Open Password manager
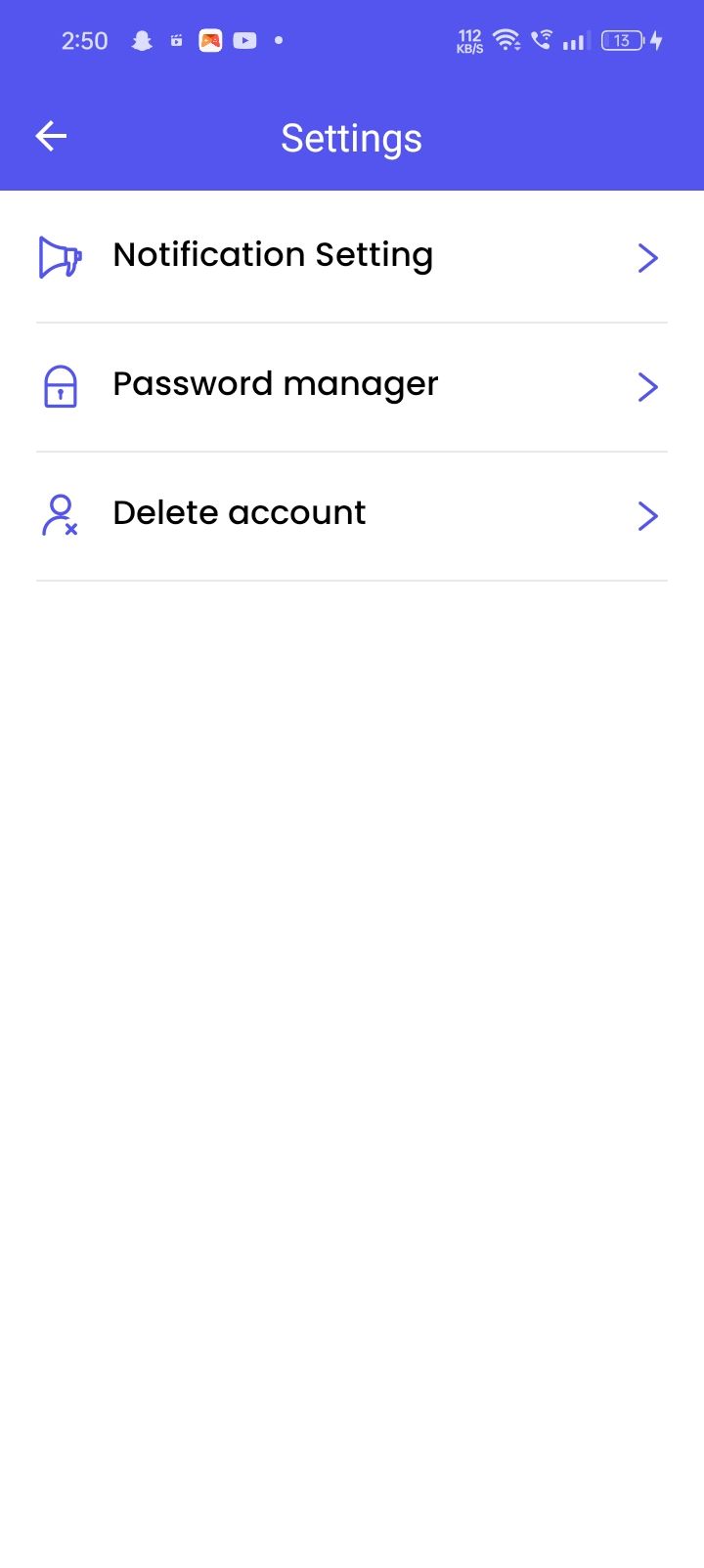Viewport: 704px width, 1568px height. [351, 385]
